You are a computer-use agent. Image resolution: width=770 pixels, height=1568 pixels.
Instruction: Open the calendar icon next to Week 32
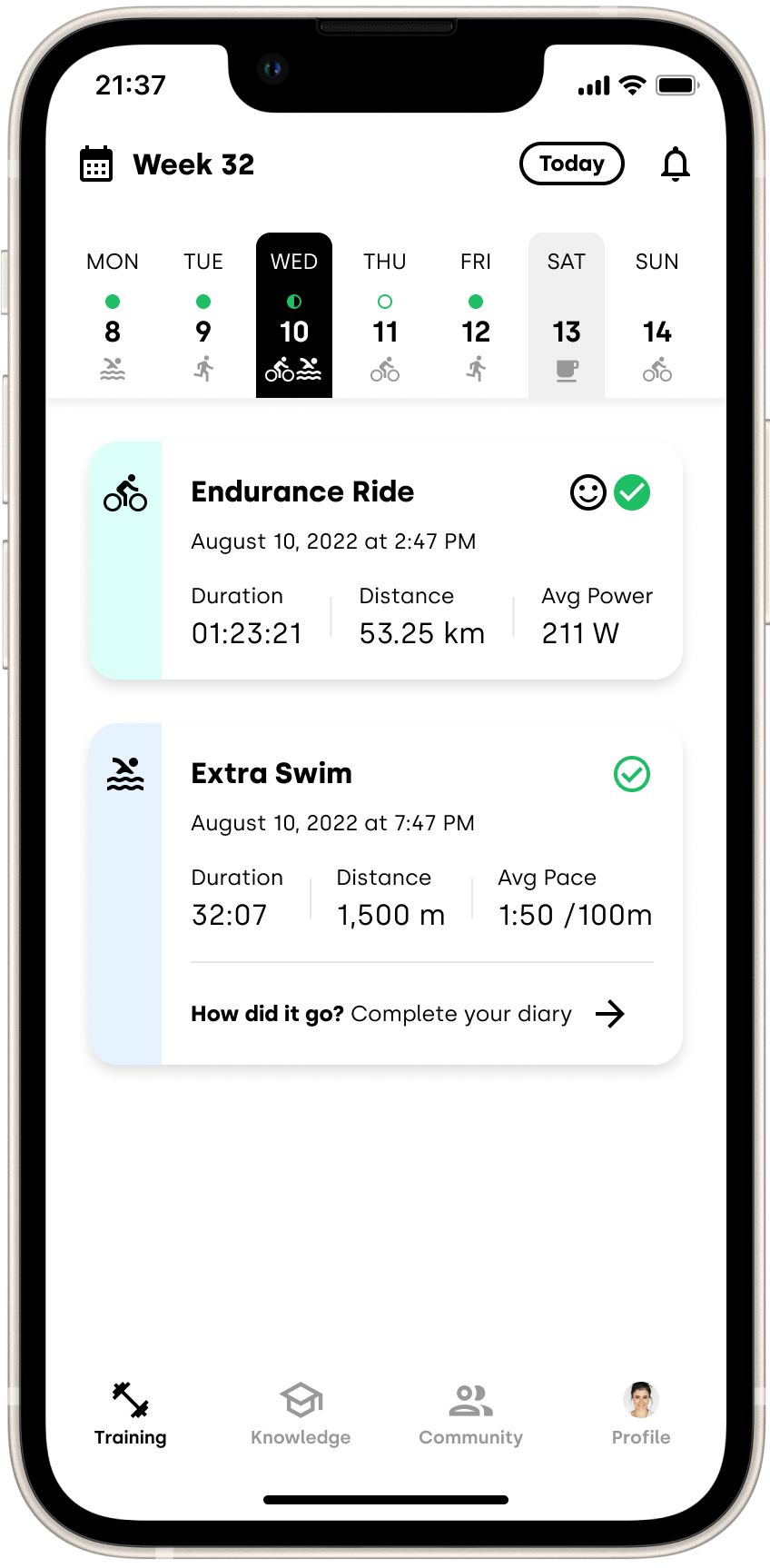96,164
